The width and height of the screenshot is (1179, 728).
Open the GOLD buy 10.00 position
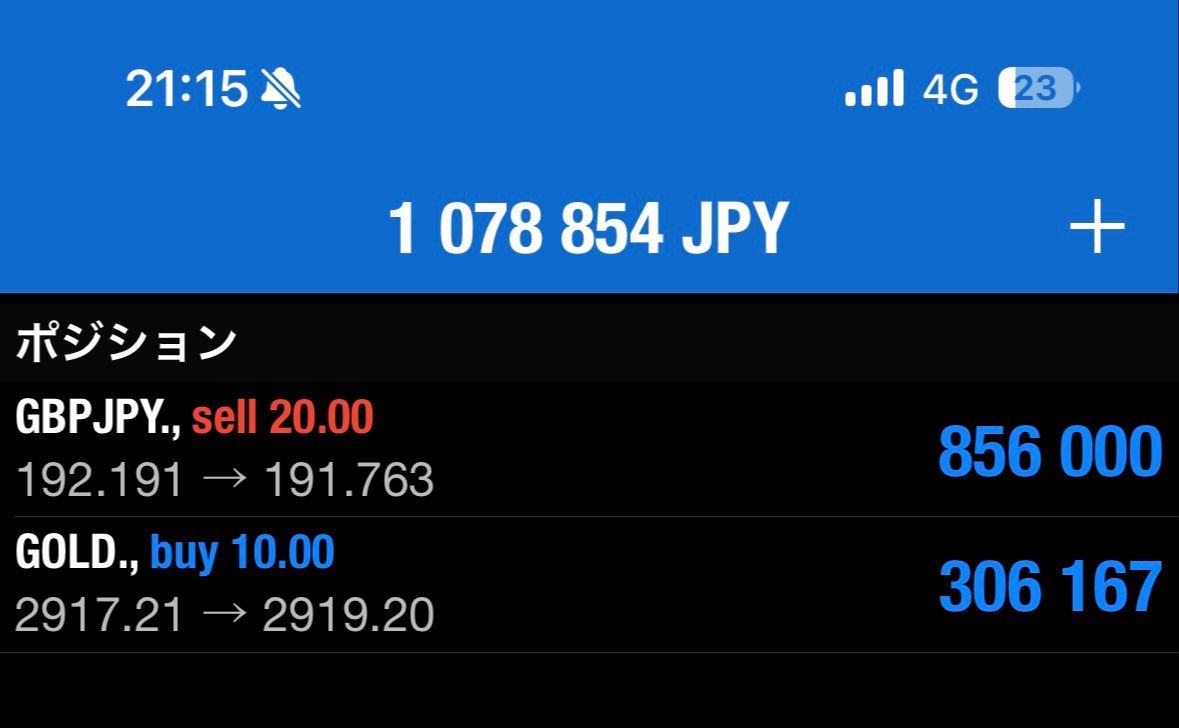589,585
